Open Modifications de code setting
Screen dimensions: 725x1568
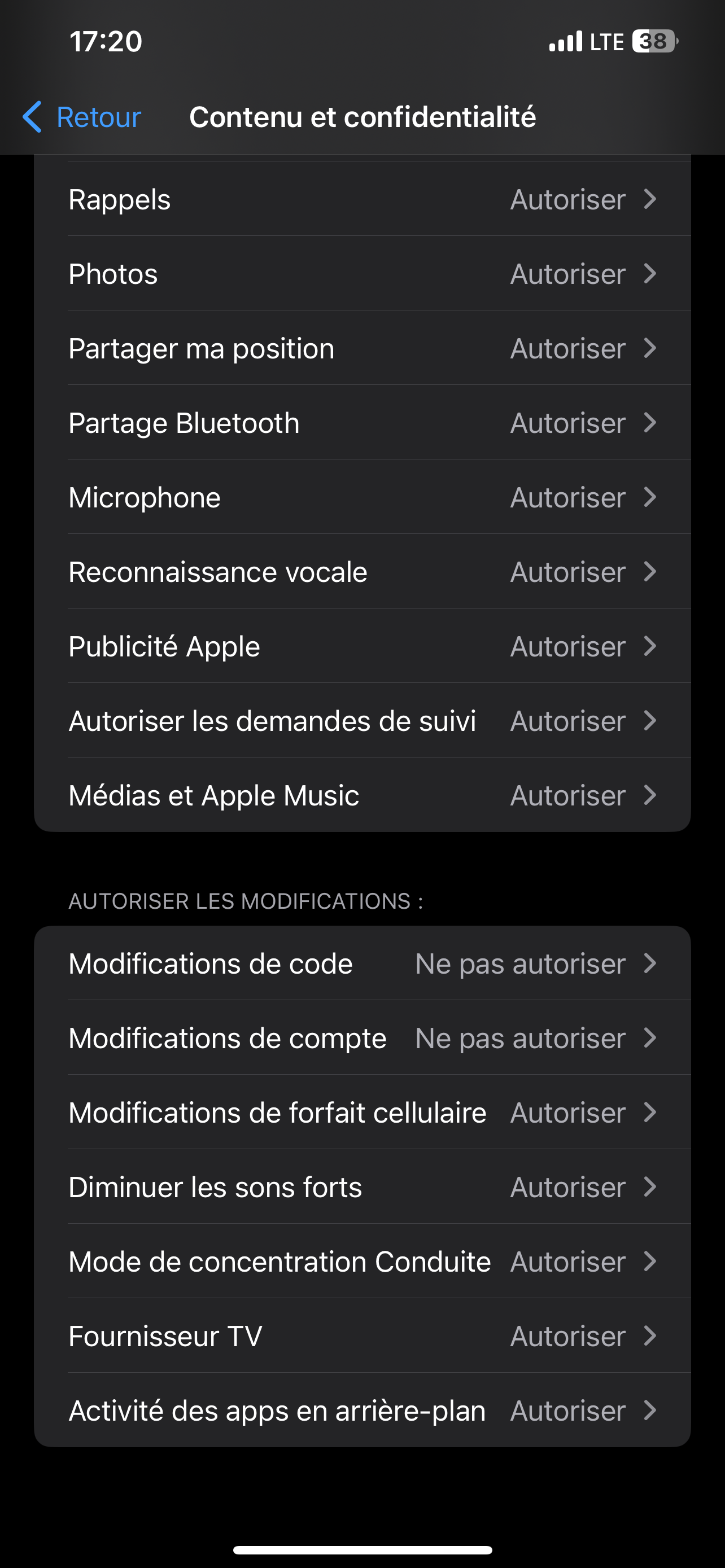coord(362,963)
